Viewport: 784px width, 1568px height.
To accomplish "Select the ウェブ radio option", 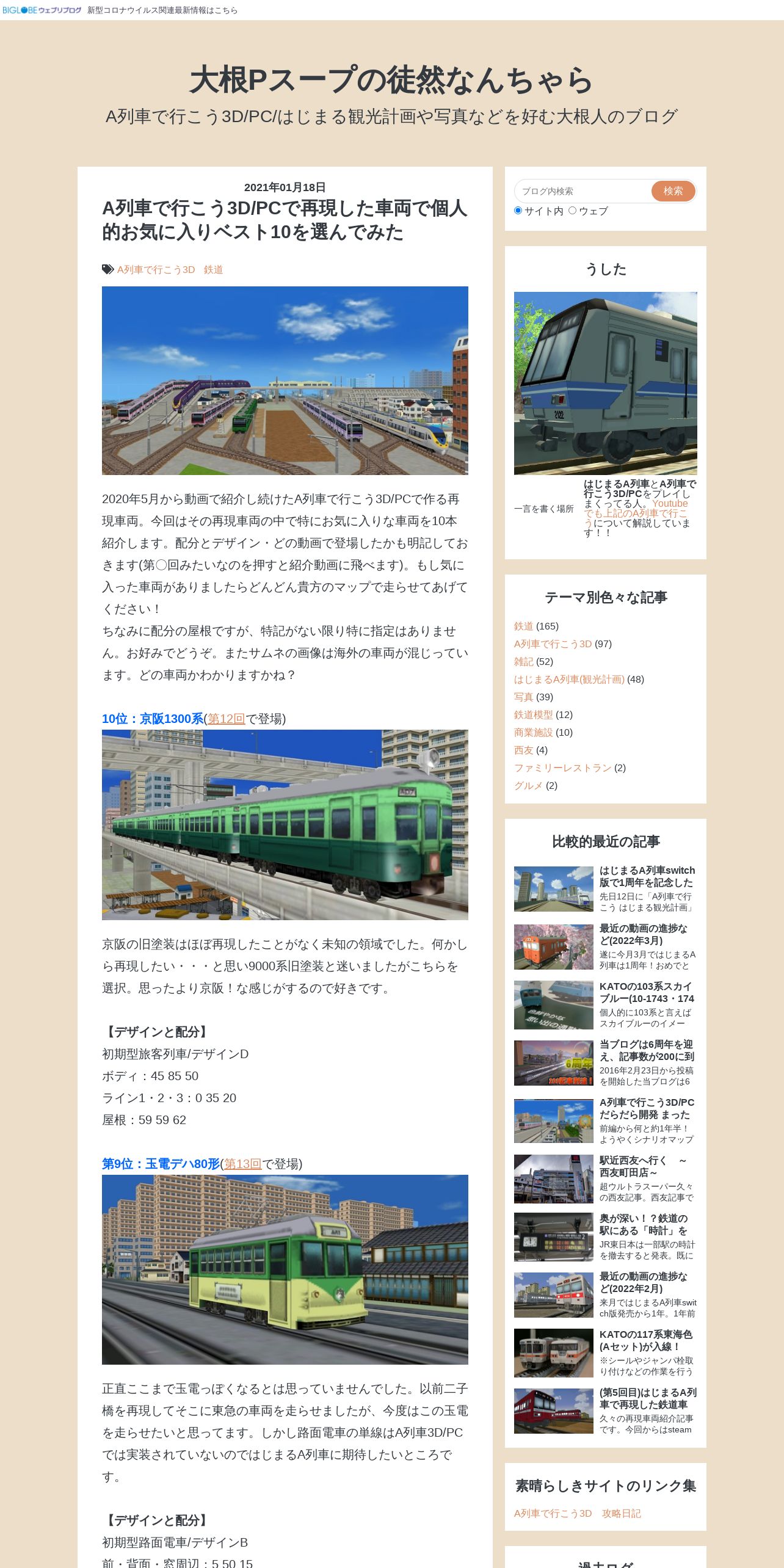I will pyautogui.click(x=572, y=211).
